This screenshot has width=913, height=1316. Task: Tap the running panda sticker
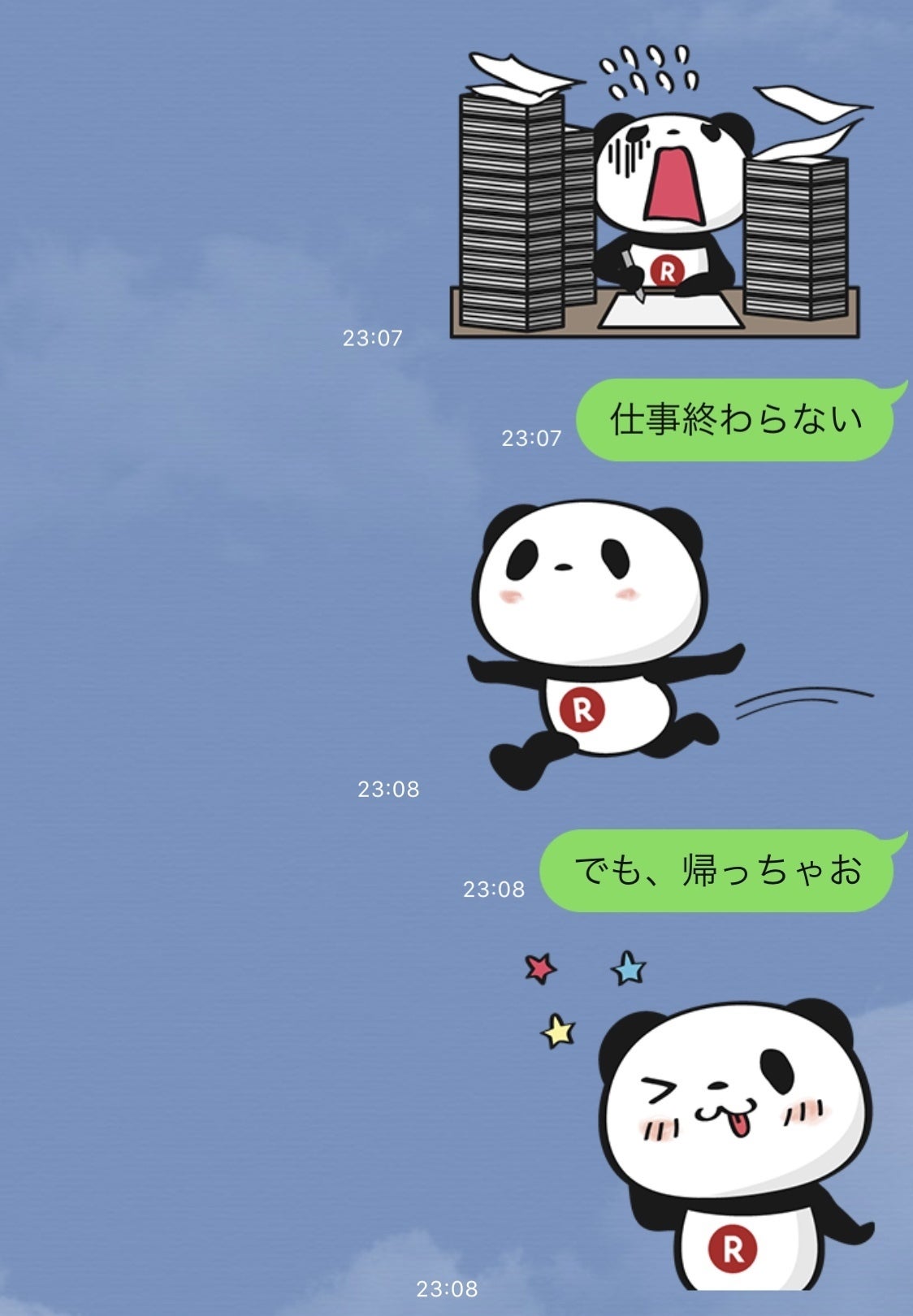[601, 642]
